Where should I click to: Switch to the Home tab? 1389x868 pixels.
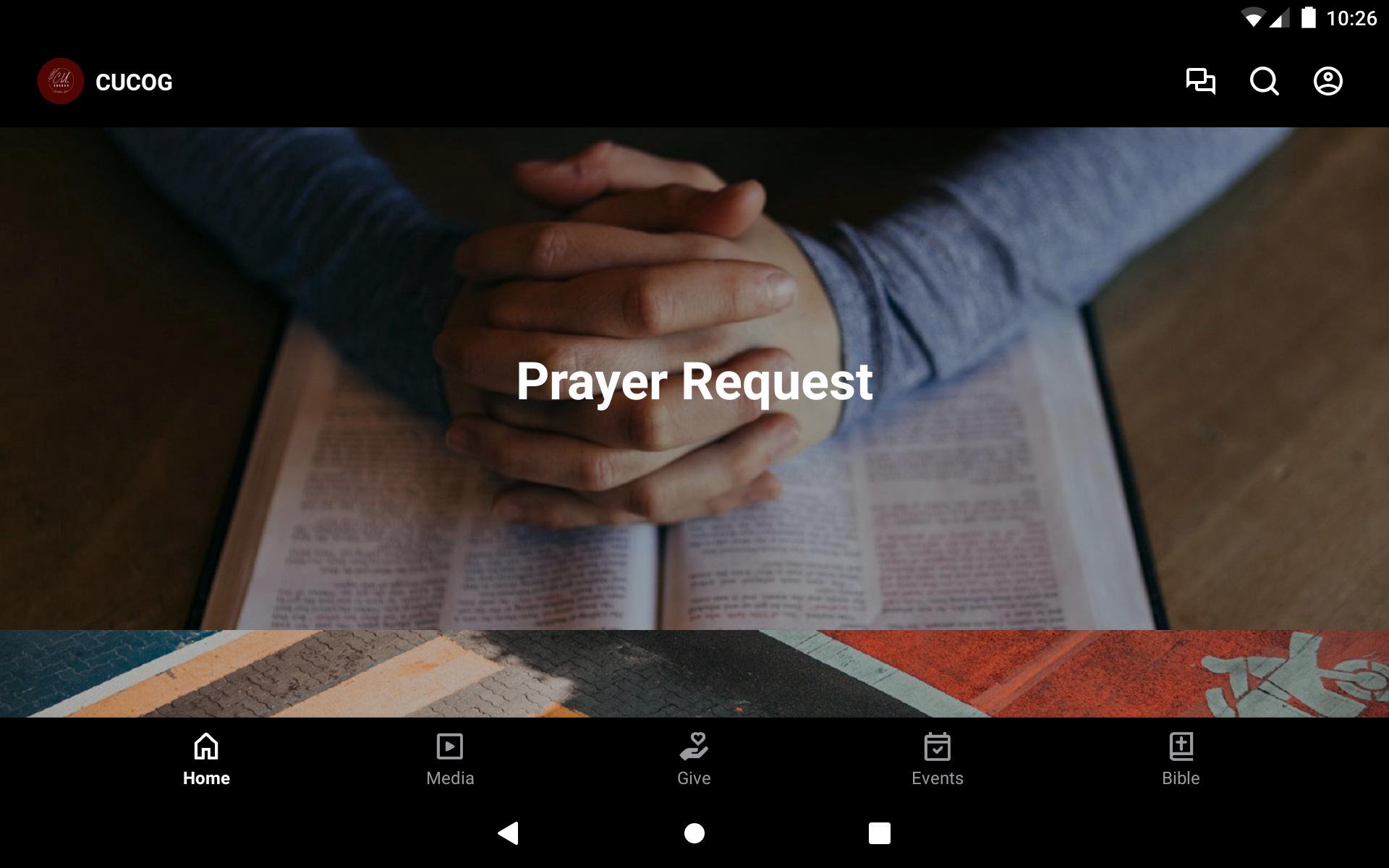point(206,759)
